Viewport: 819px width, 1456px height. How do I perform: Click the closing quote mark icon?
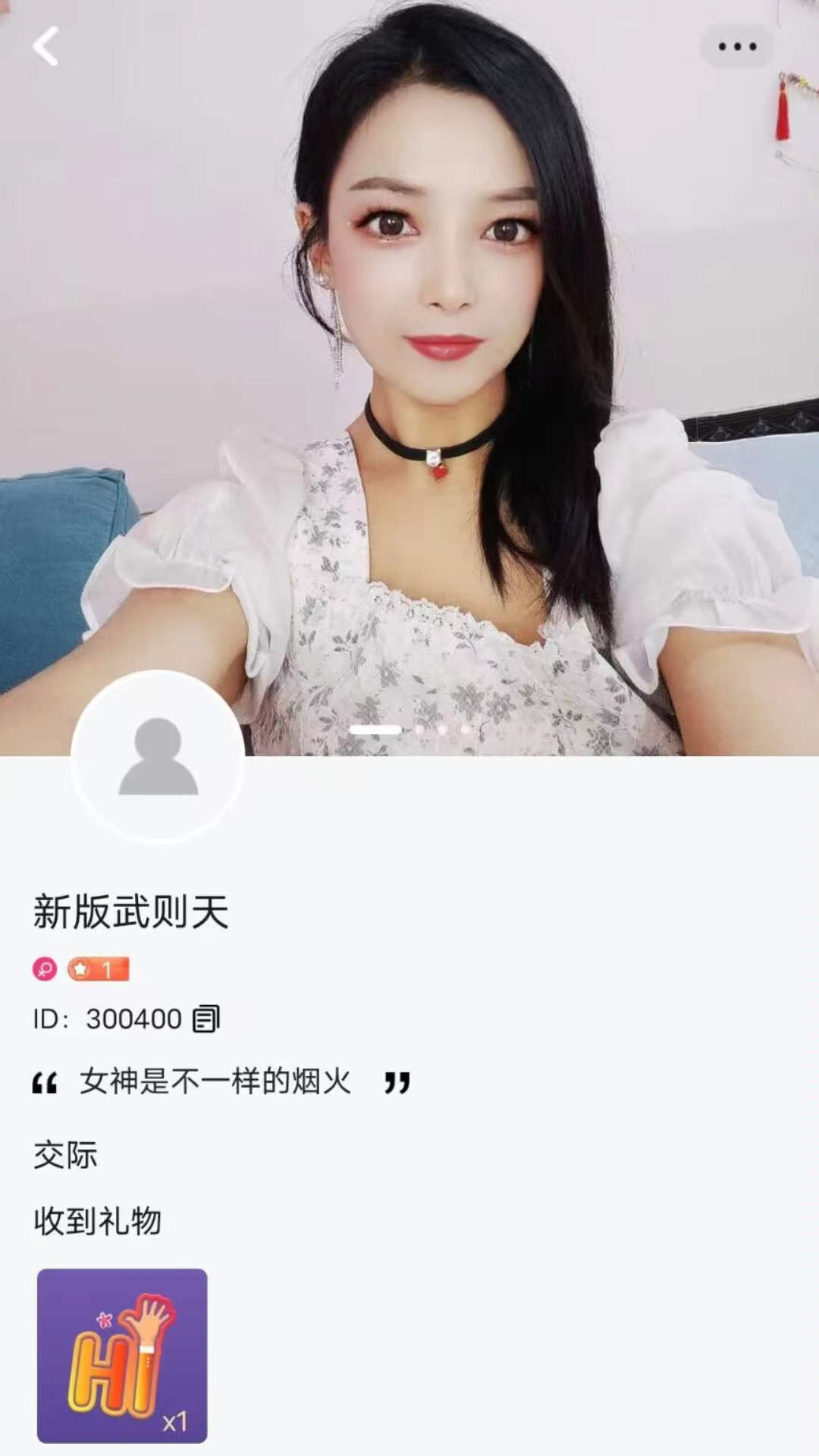(398, 1082)
